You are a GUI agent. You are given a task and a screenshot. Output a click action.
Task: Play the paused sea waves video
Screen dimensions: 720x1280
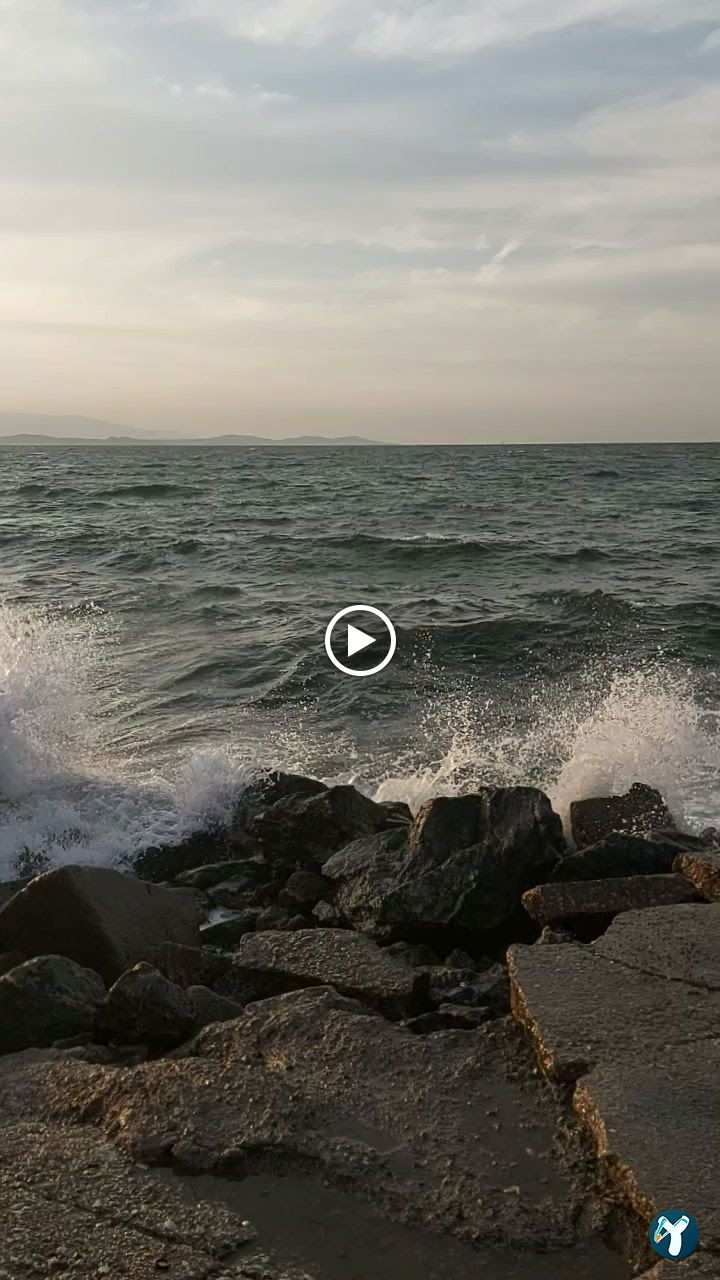pos(360,640)
